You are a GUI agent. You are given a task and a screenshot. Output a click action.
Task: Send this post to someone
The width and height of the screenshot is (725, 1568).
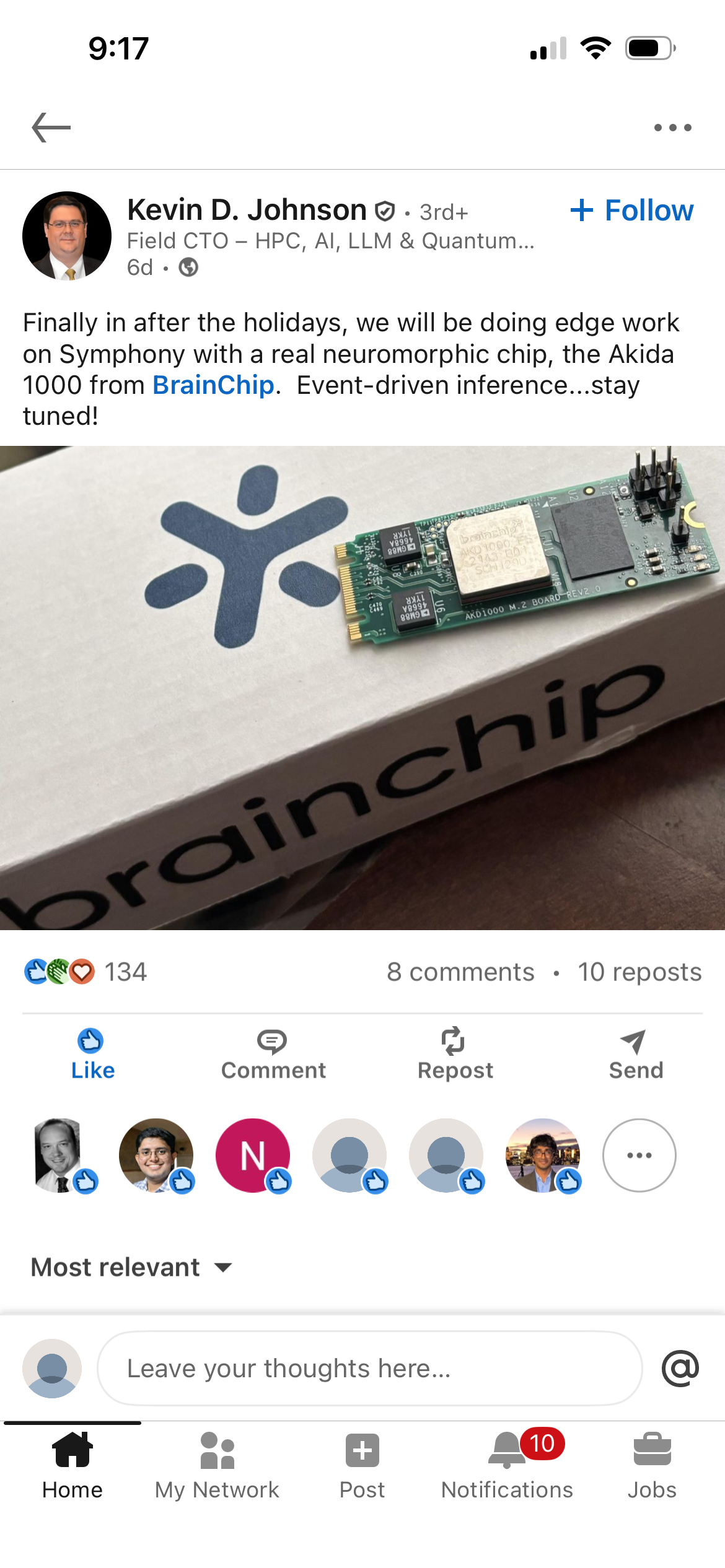tap(636, 1054)
